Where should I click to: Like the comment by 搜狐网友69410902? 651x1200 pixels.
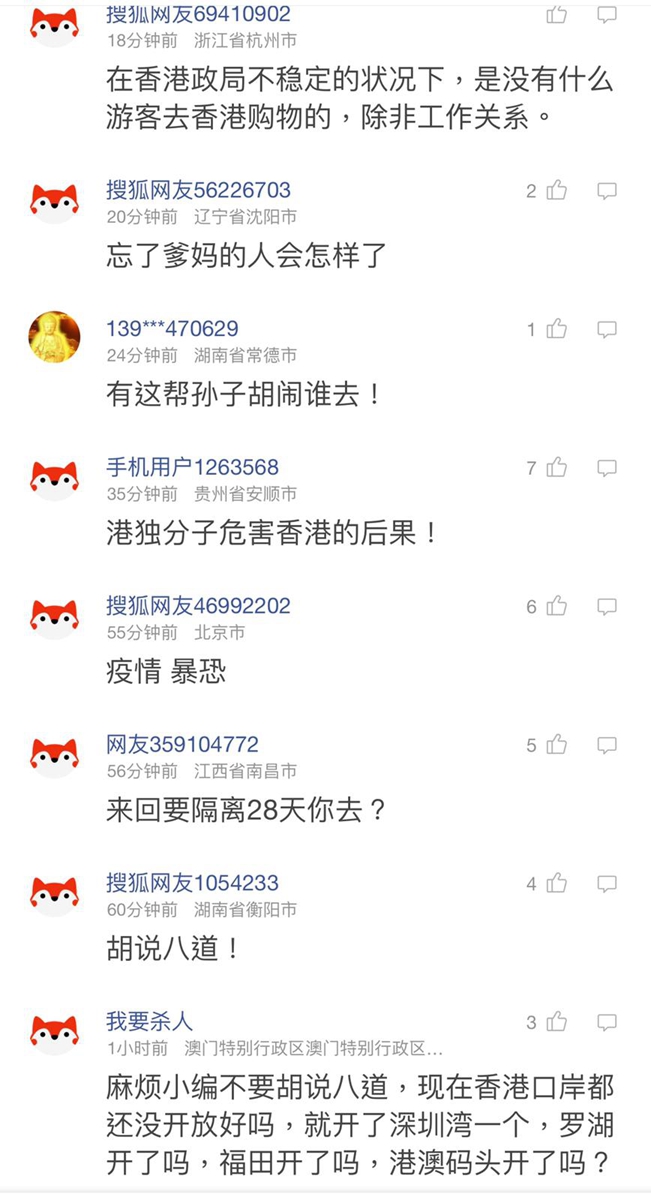point(557,14)
